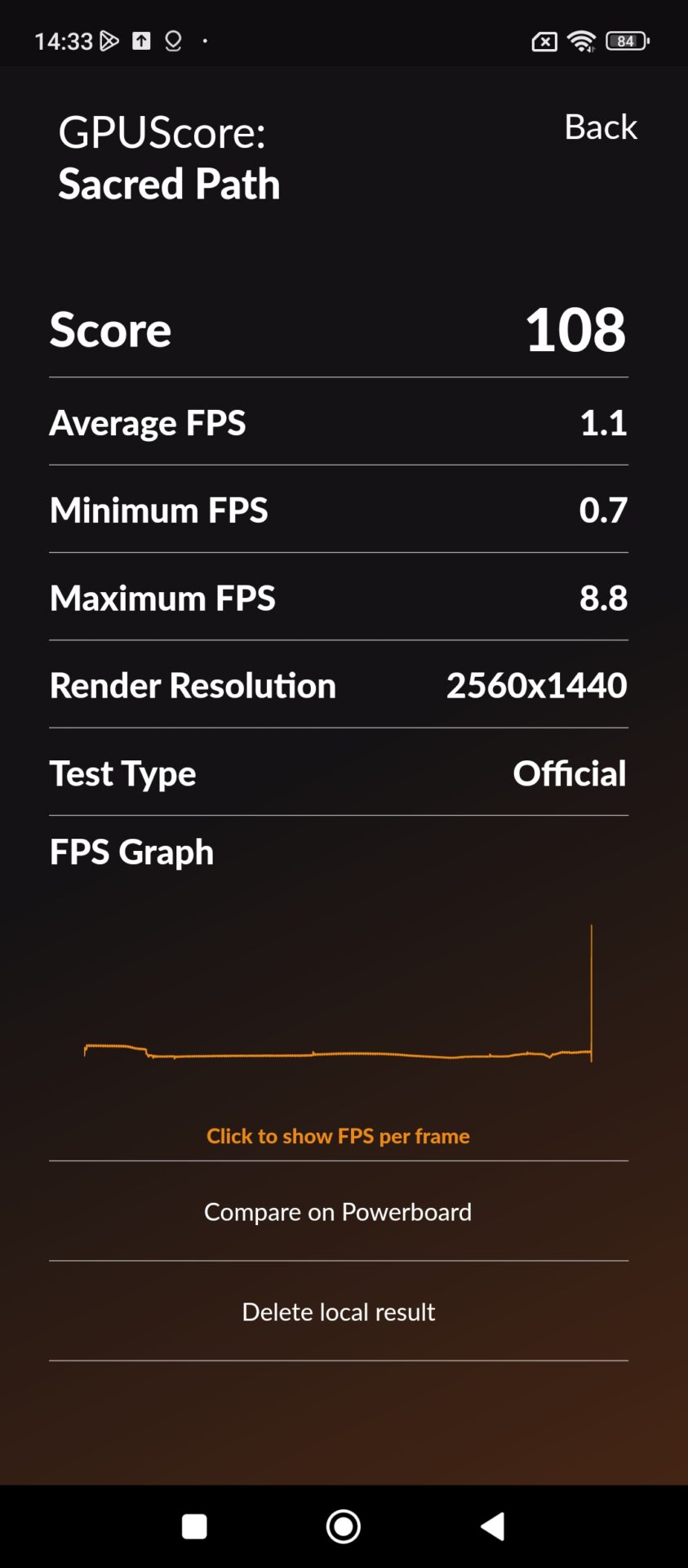
Task: Compare on Powerboard
Action: [x=338, y=1212]
